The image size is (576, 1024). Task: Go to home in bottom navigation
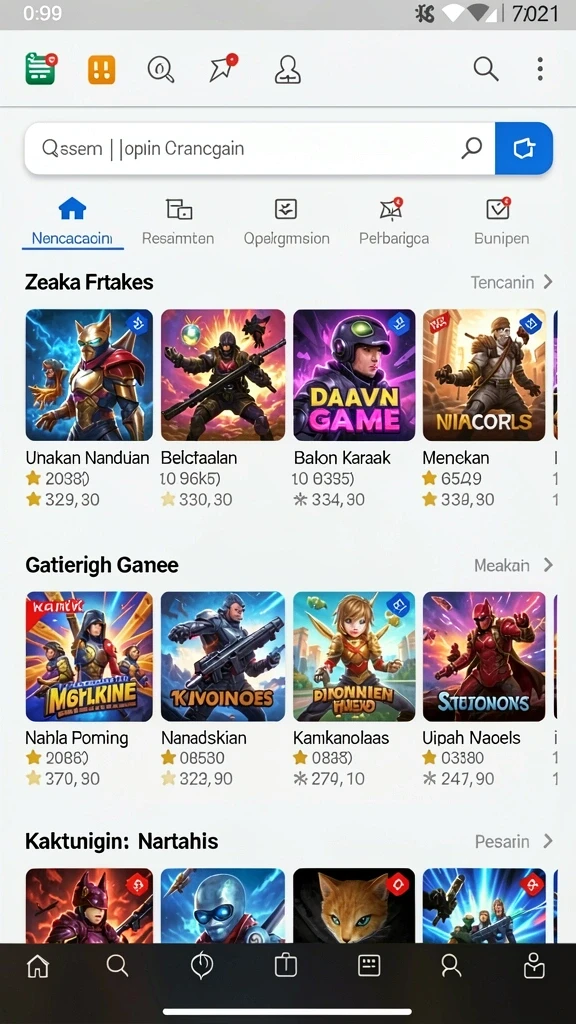pos(38,965)
